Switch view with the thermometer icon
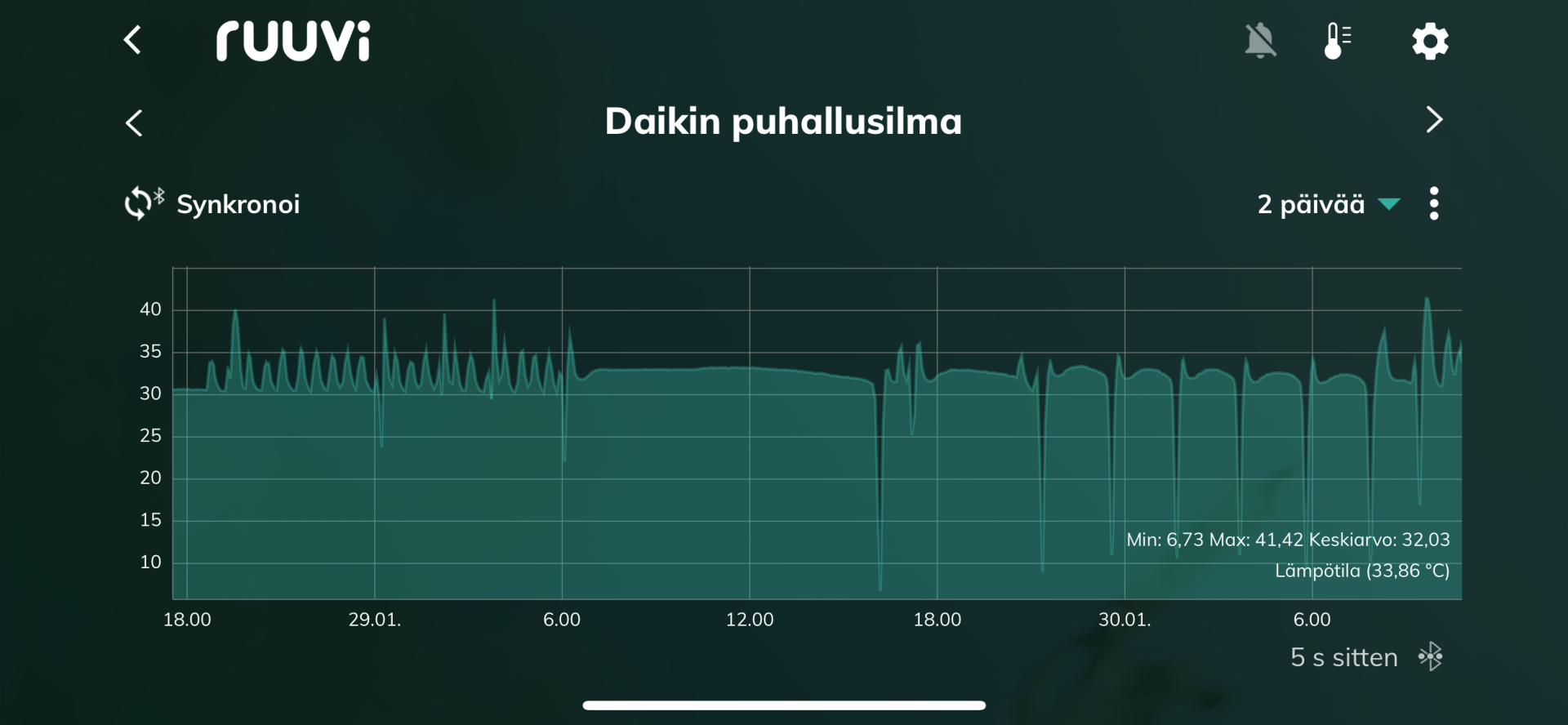1568x725 pixels. coord(1337,40)
